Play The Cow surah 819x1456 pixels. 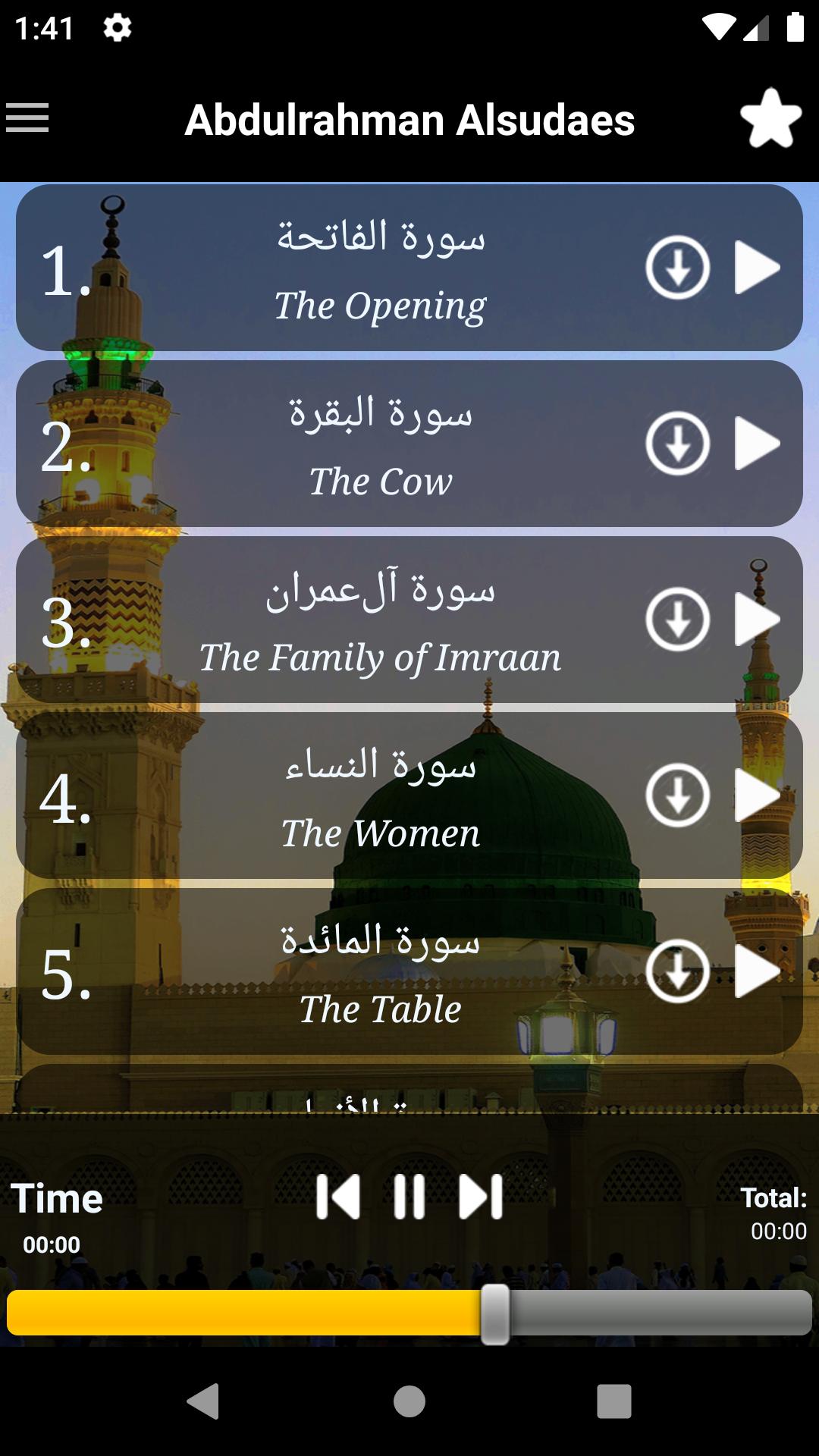(757, 444)
